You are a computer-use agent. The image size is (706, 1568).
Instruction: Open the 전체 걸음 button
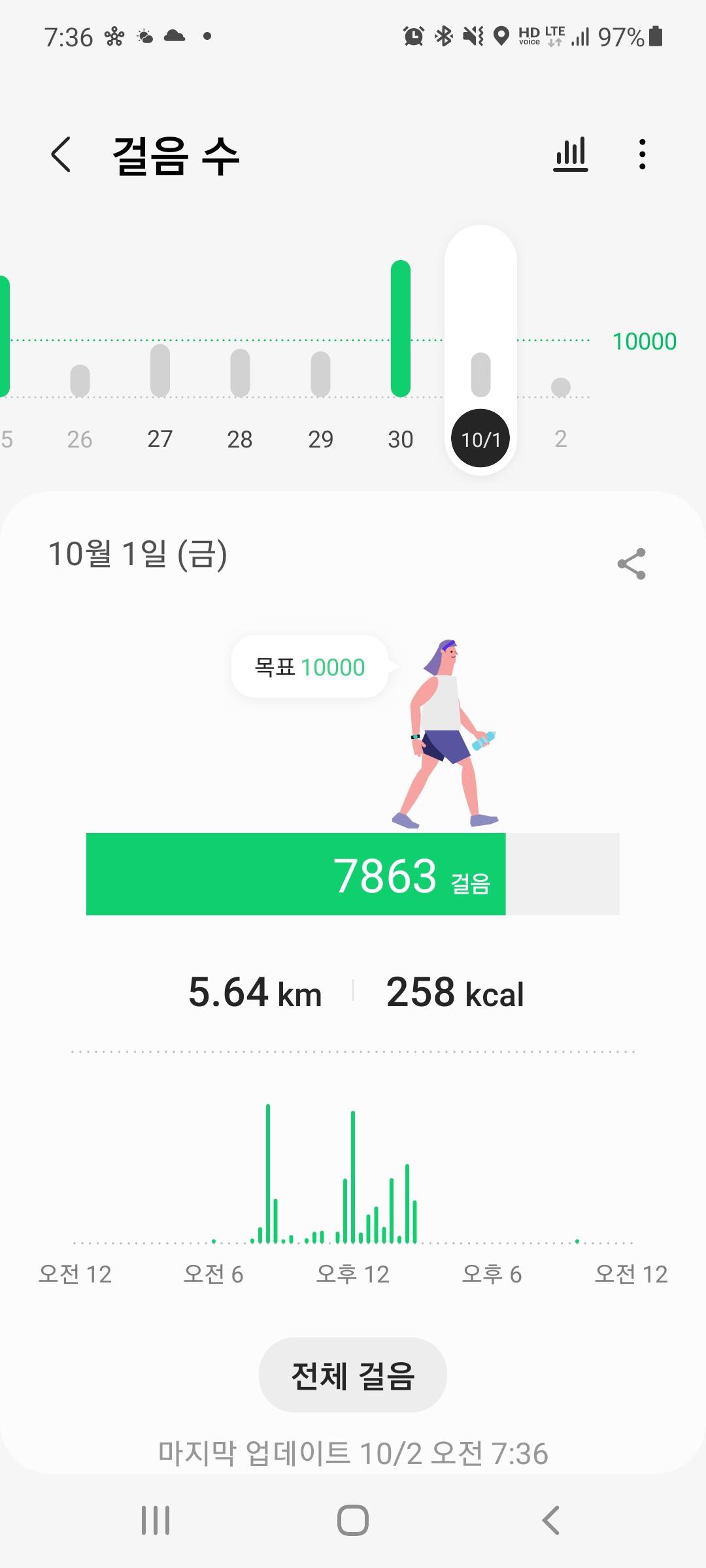tap(353, 1375)
